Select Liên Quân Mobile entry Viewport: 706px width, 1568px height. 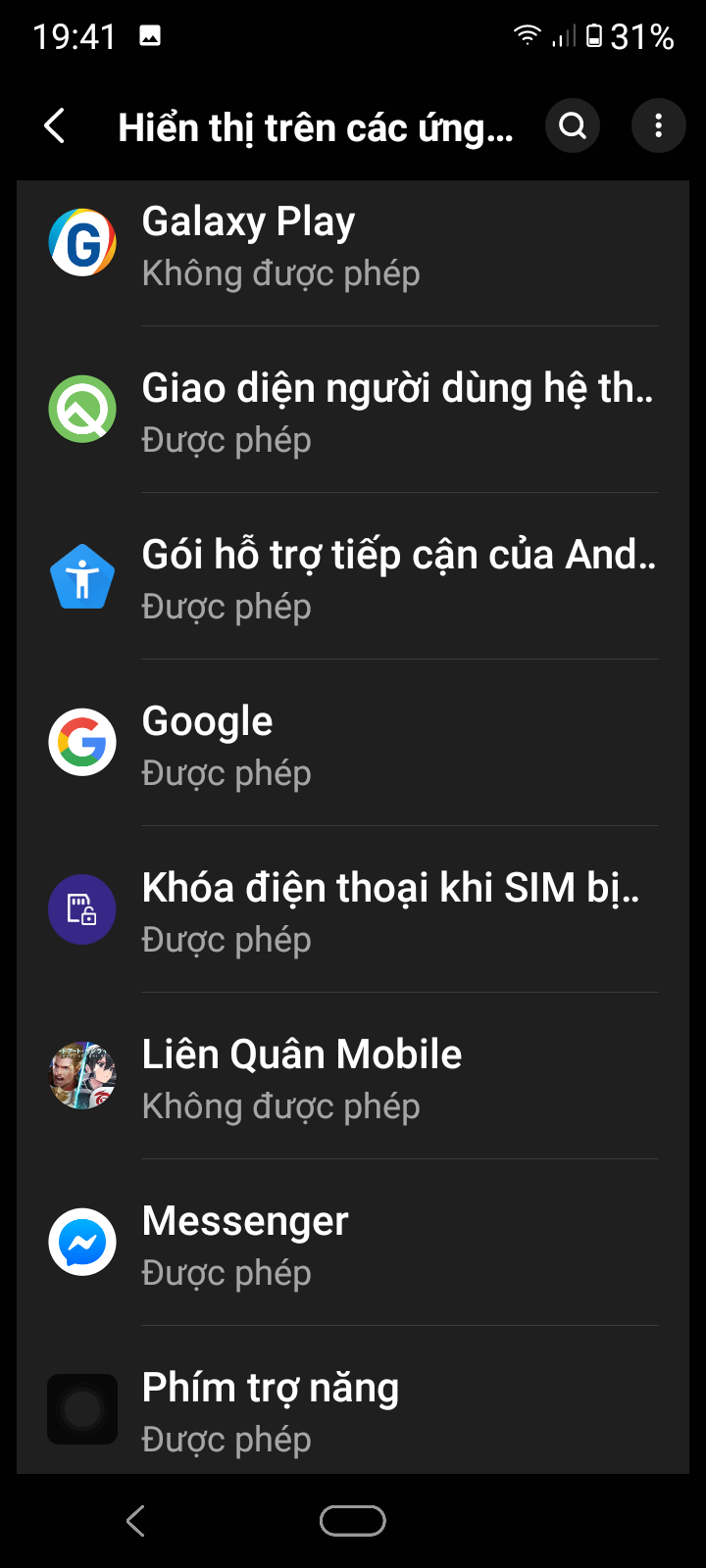tap(353, 1078)
